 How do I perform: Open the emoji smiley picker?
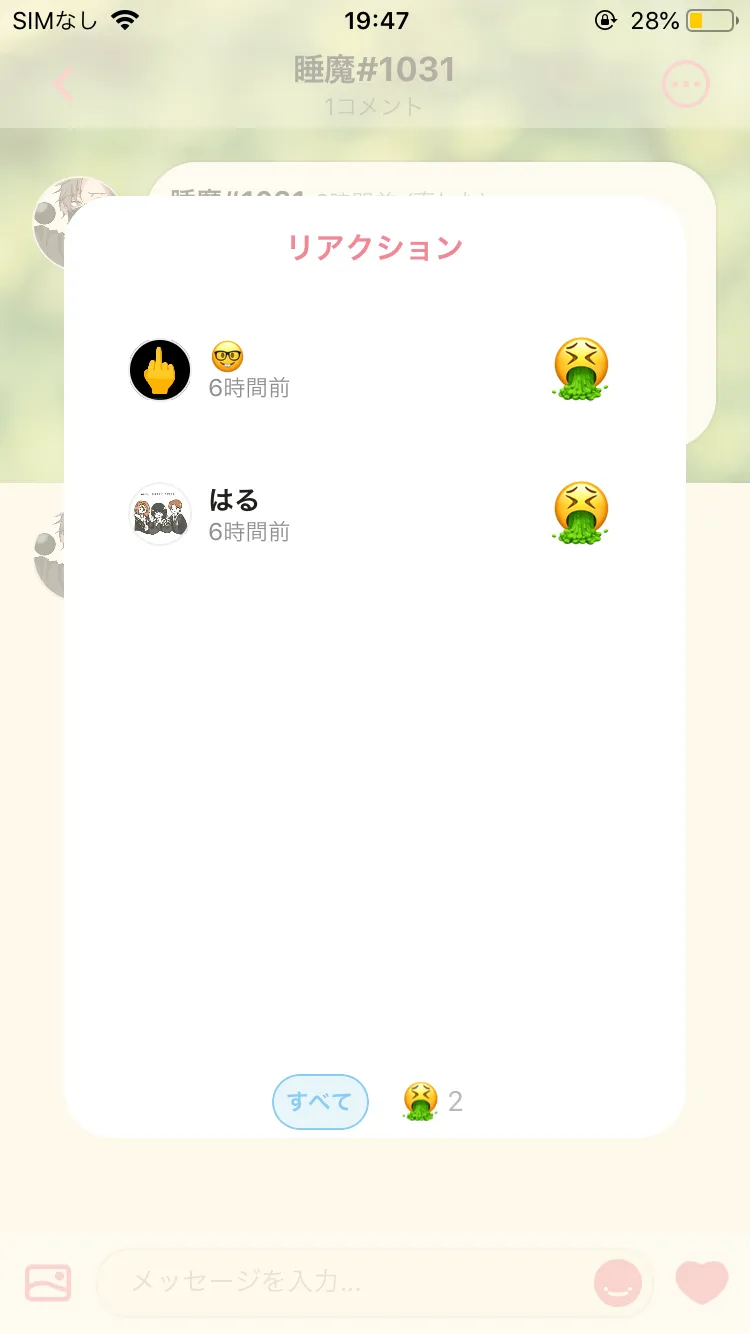(618, 1282)
